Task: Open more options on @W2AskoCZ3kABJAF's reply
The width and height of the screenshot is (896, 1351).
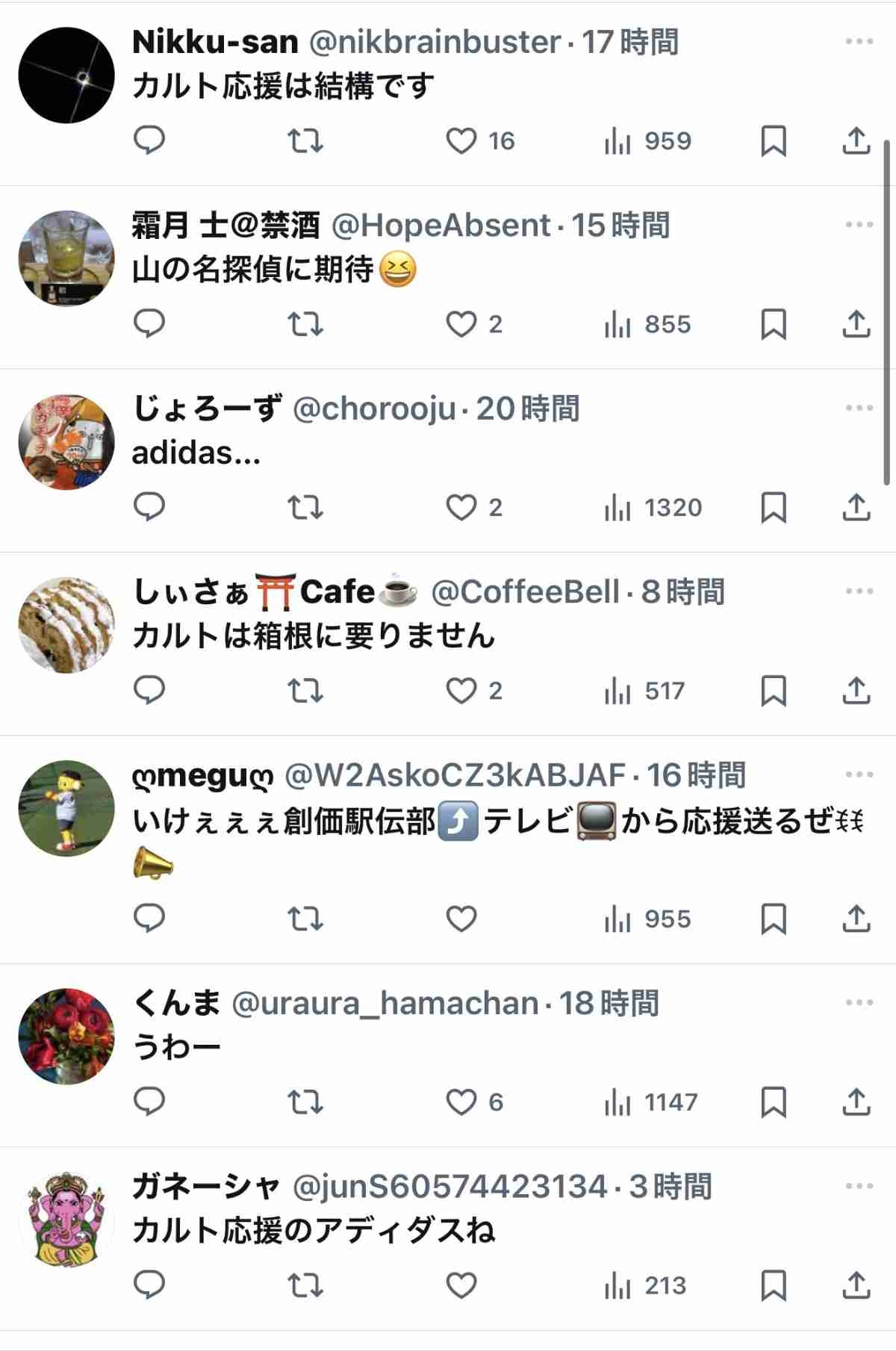Action: (859, 774)
